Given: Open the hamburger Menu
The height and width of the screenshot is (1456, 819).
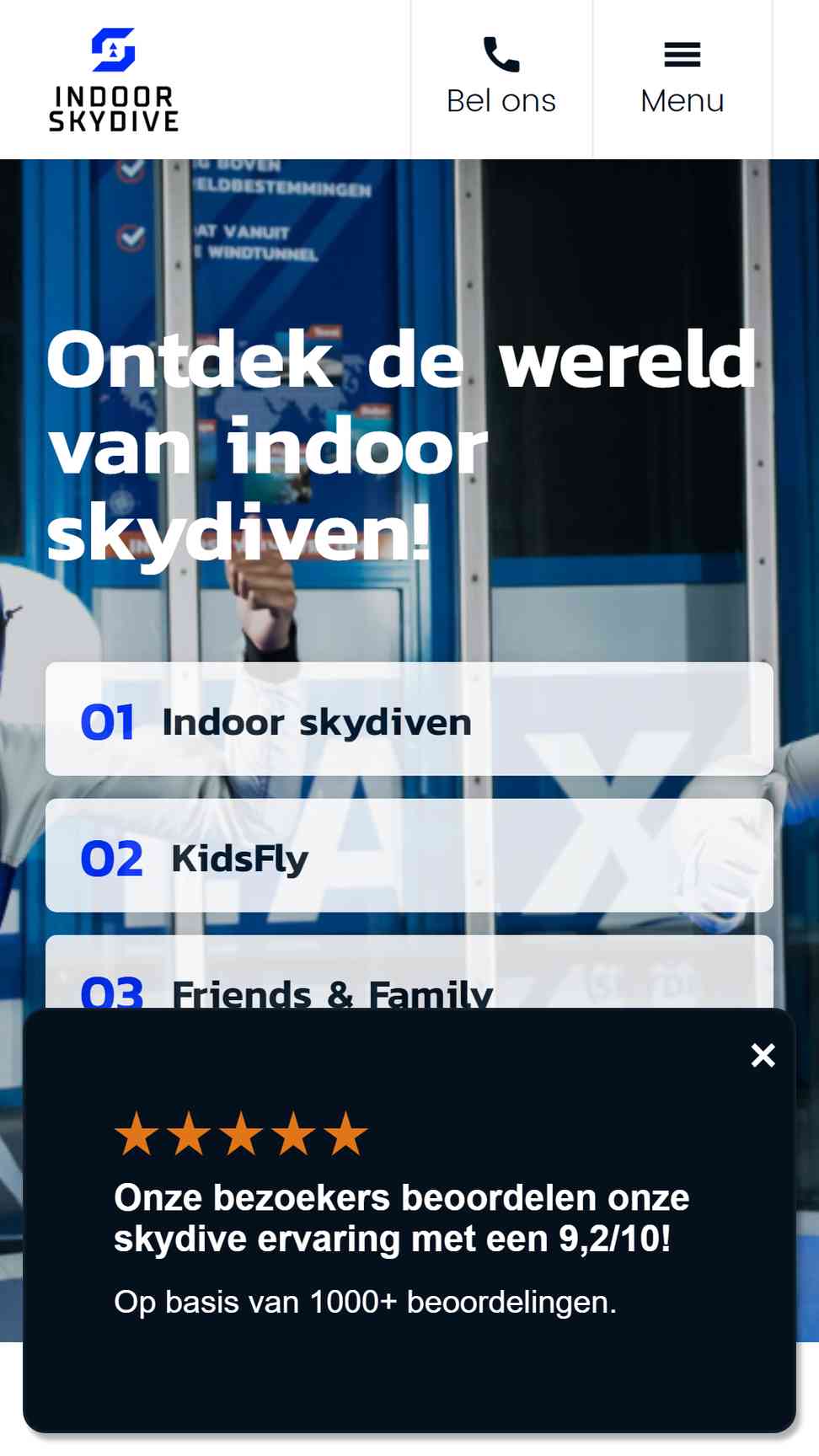Looking at the screenshot, I should point(682,79).
